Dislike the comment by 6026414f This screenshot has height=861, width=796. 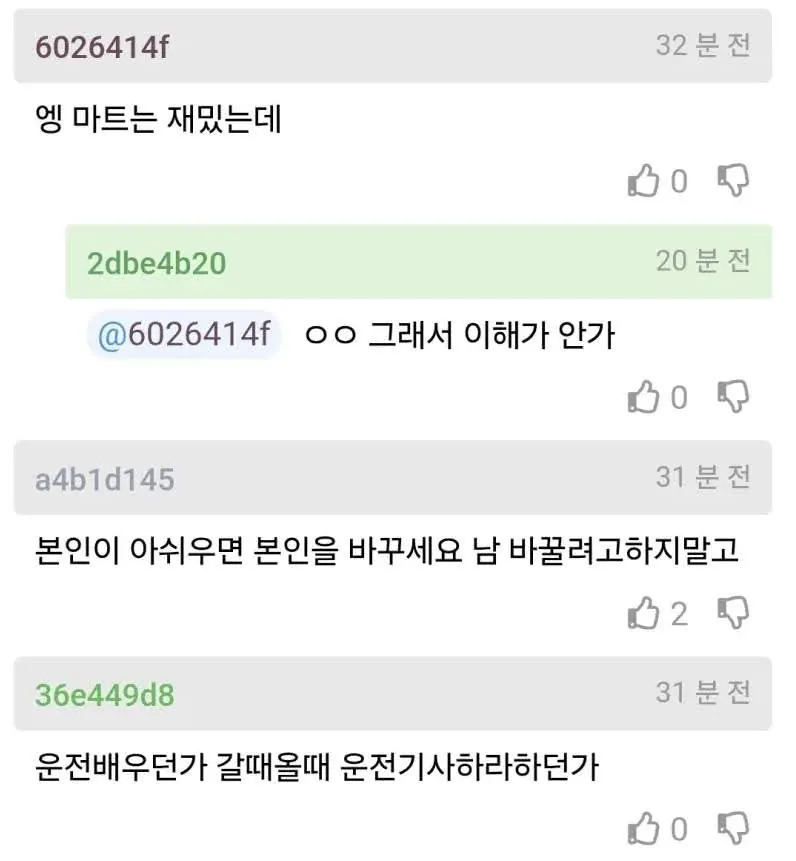point(734,181)
